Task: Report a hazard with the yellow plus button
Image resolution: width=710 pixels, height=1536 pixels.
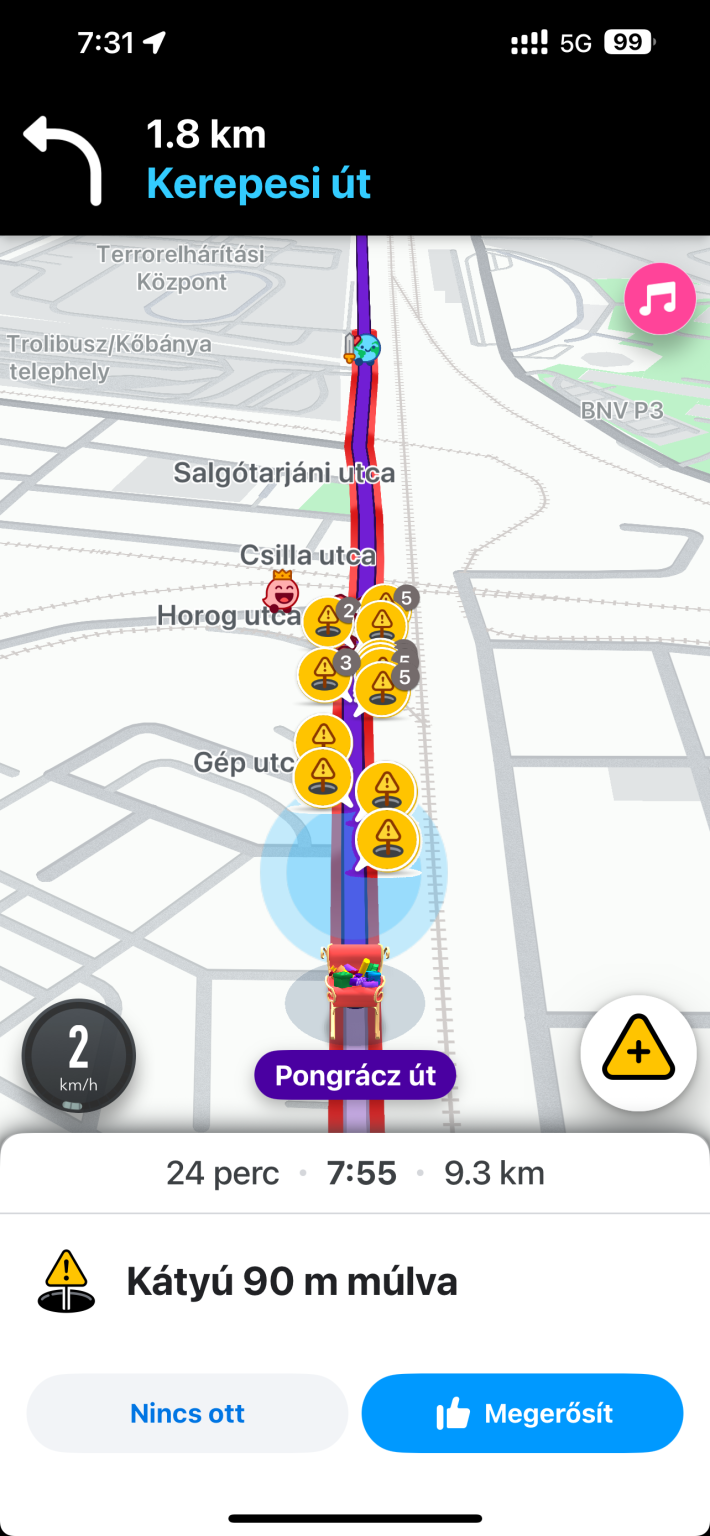Action: pyautogui.click(x=638, y=1053)
